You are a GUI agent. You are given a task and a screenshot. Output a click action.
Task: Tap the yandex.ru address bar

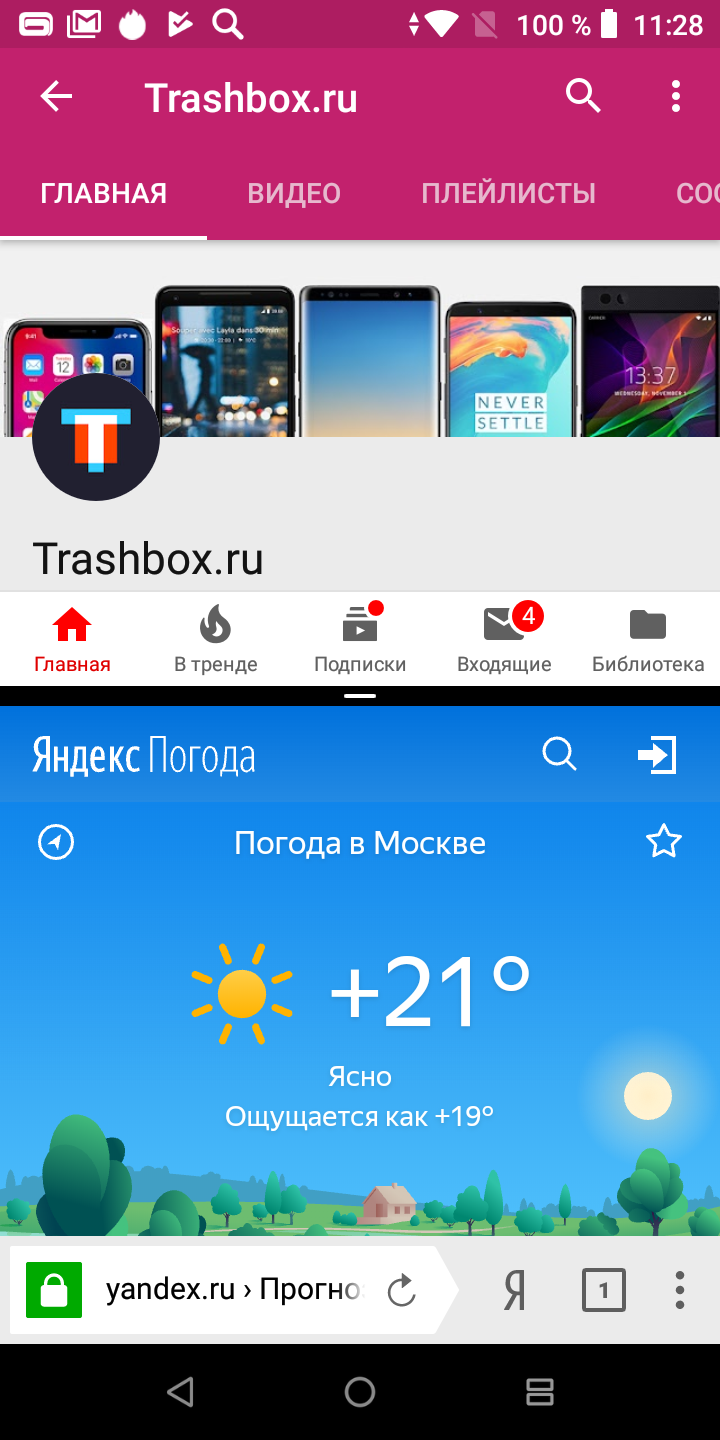tap(234, 1290)
